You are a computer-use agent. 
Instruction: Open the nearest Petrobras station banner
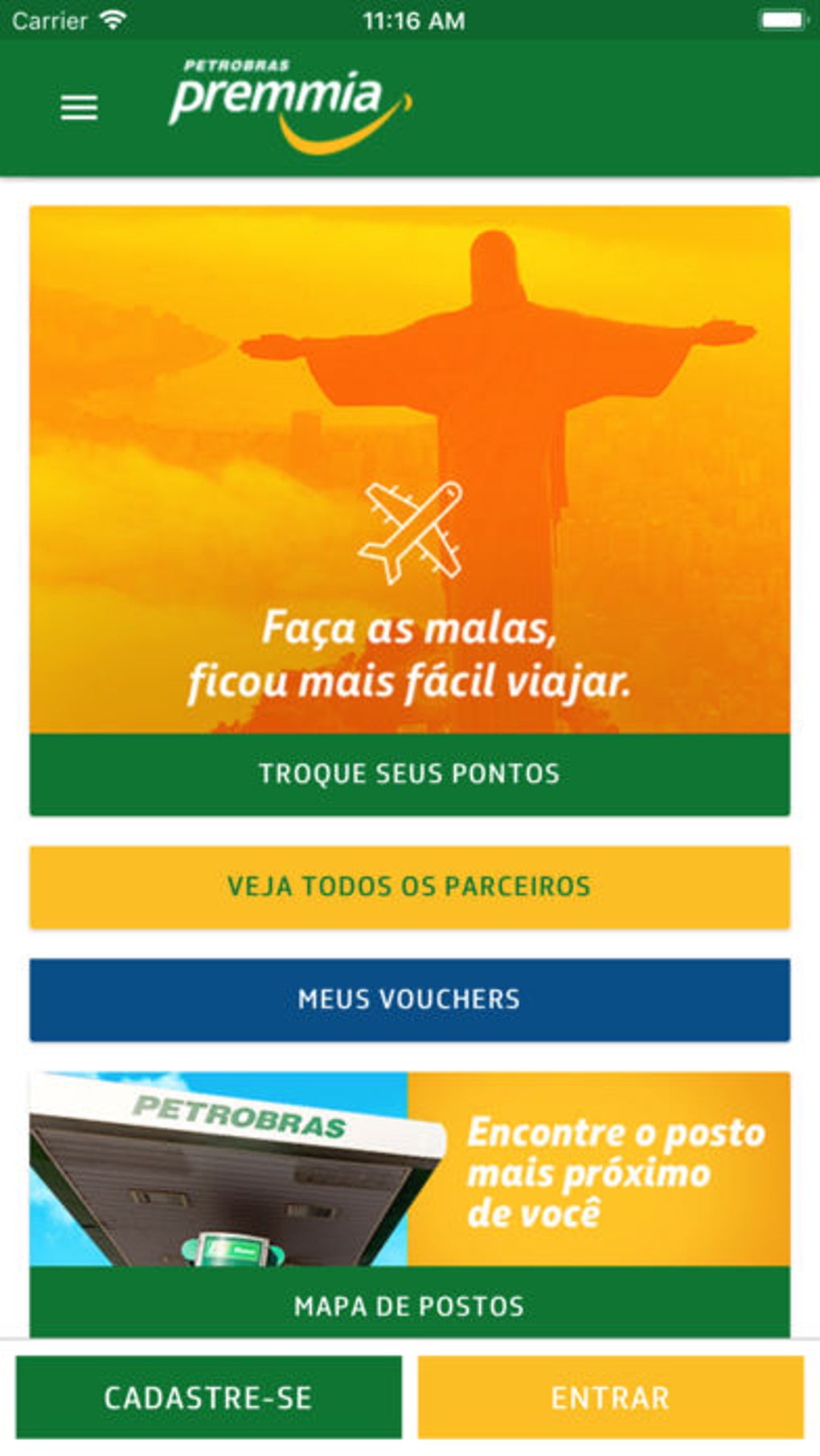[x=409, y=1170]
